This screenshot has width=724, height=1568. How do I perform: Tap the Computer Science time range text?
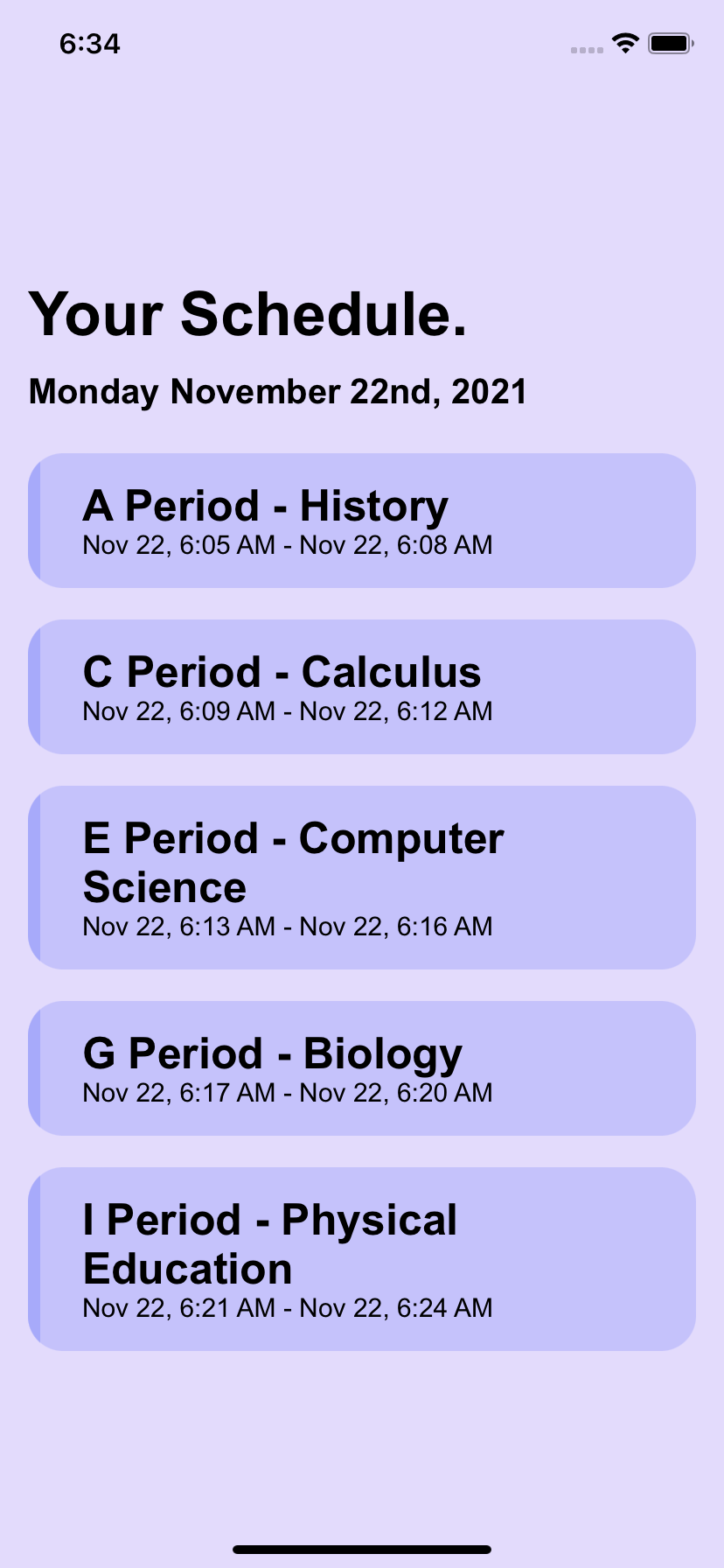coord(288,926)
